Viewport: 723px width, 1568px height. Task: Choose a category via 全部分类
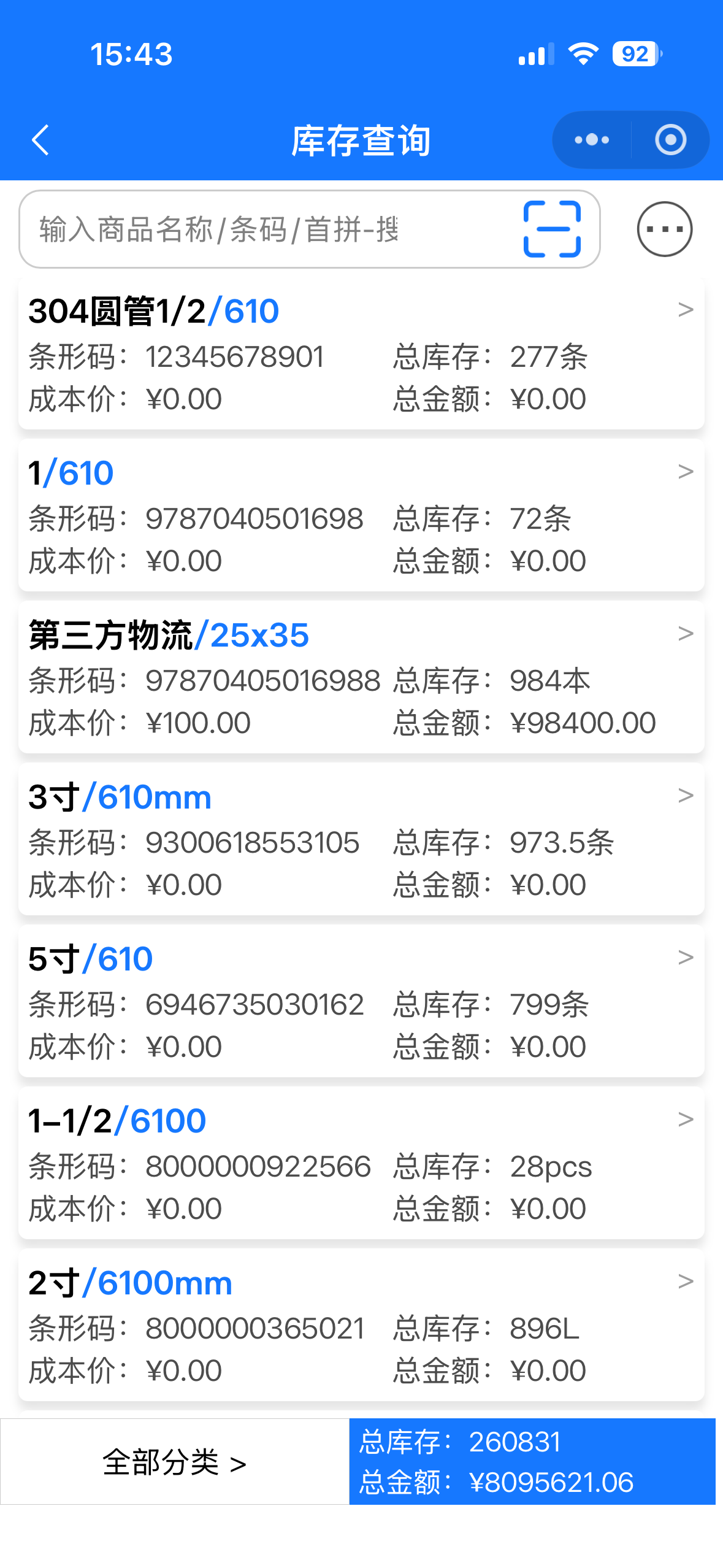(x=175, y=1462)
